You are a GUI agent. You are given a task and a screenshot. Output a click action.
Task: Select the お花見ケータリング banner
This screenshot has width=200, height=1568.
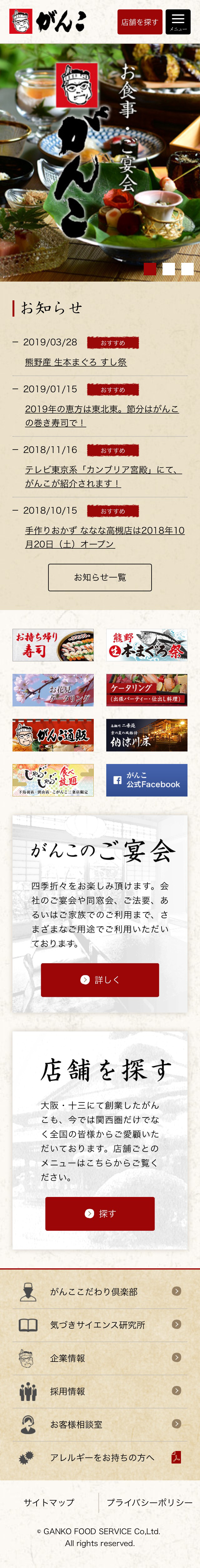click(53, 690)
